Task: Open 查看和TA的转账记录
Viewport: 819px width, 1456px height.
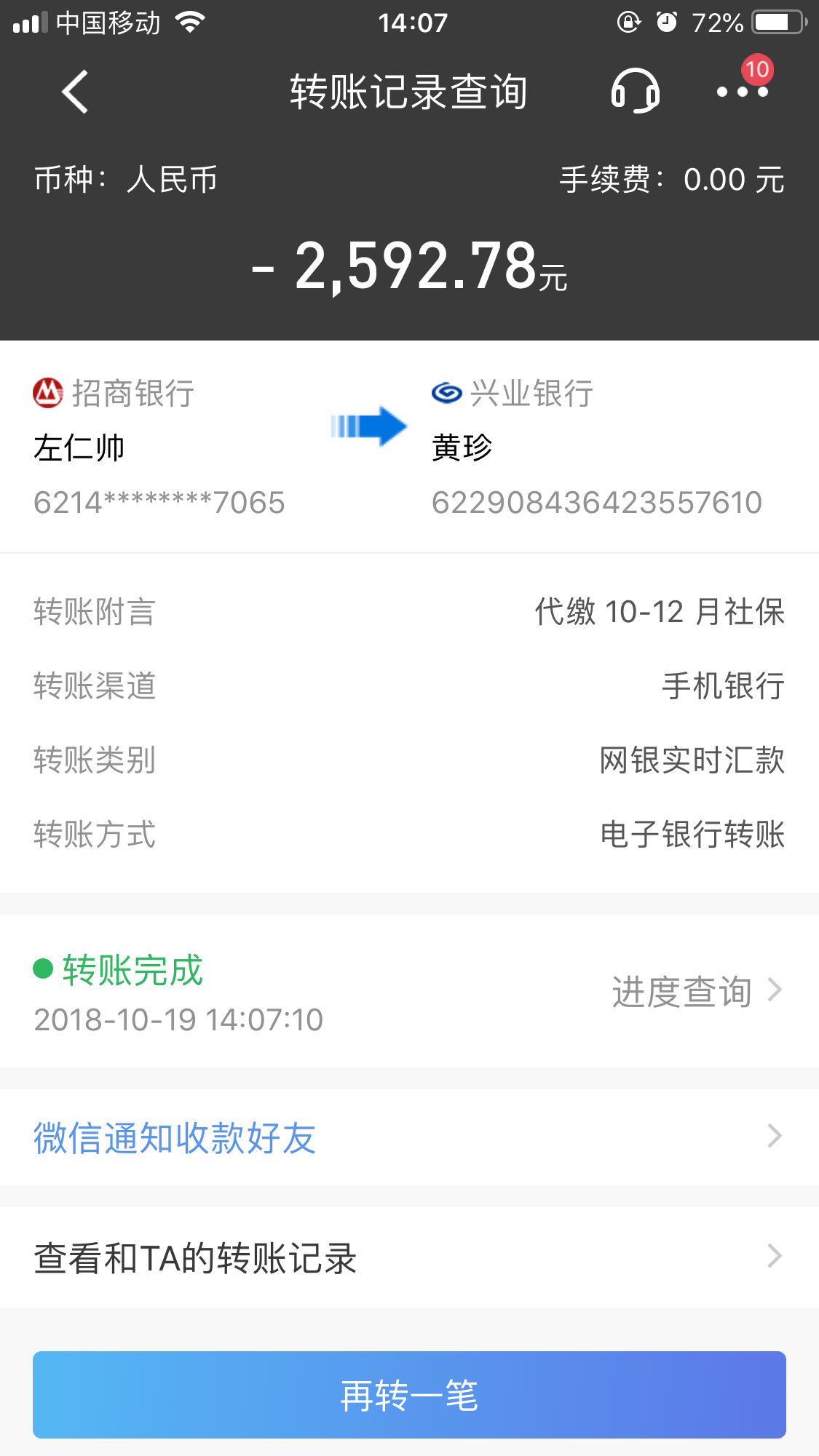Action: point(408,1257)
